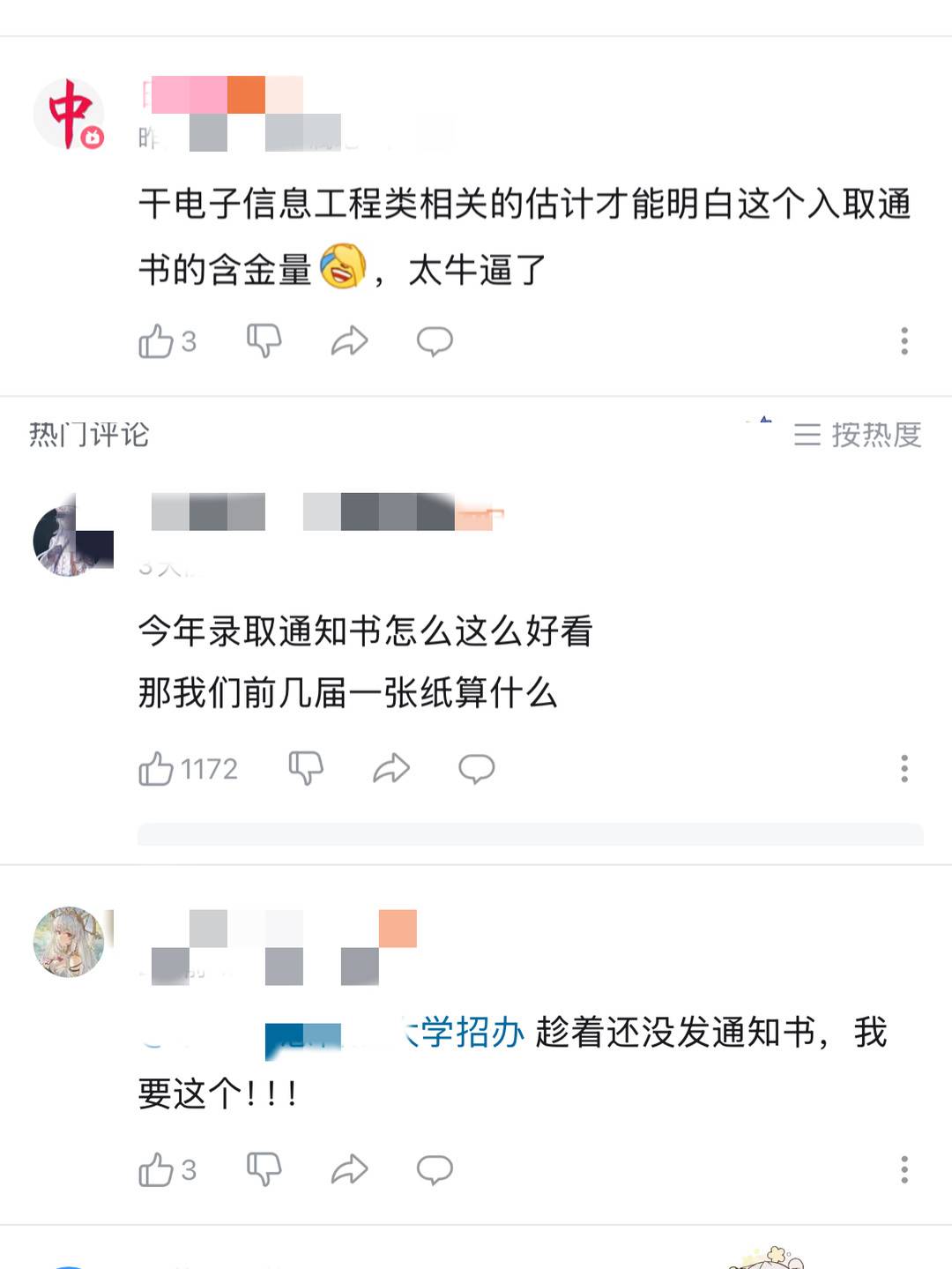Like the comment 今年录取通知书怎么这么好看
The height and width of the screenshot is (1269, 952).
(x=157, y=769)
